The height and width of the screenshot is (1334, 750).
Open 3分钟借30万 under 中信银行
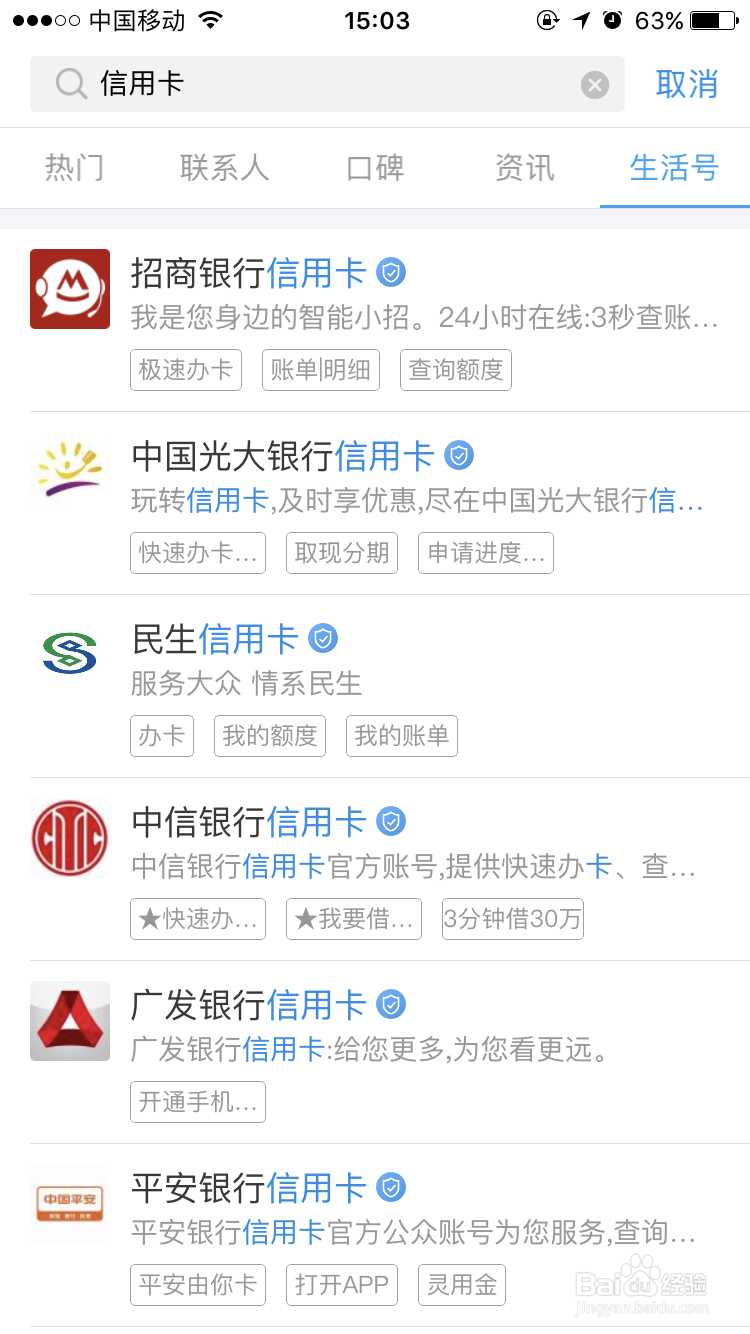tap(512, 919)
